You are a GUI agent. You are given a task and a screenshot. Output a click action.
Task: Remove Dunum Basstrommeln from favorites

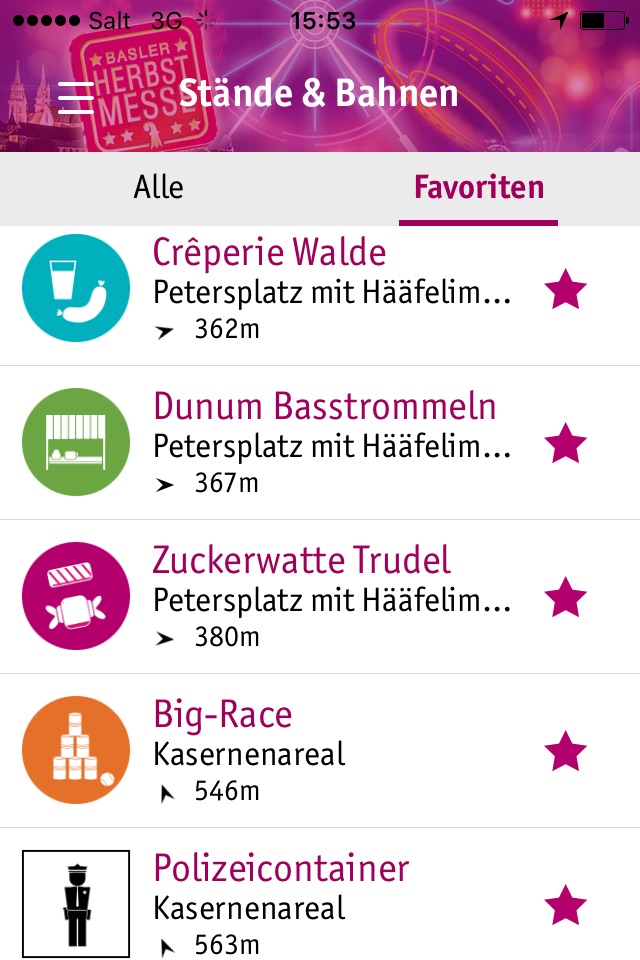[x=565, y=444]
